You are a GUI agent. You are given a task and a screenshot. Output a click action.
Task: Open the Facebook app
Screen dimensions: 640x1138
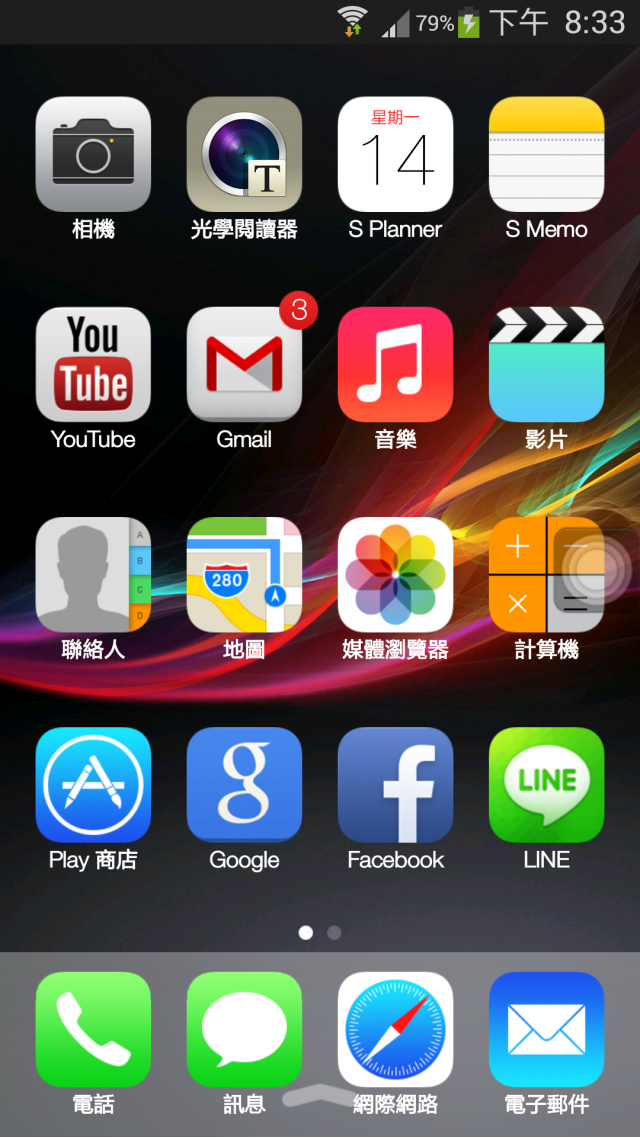[395, 784]
